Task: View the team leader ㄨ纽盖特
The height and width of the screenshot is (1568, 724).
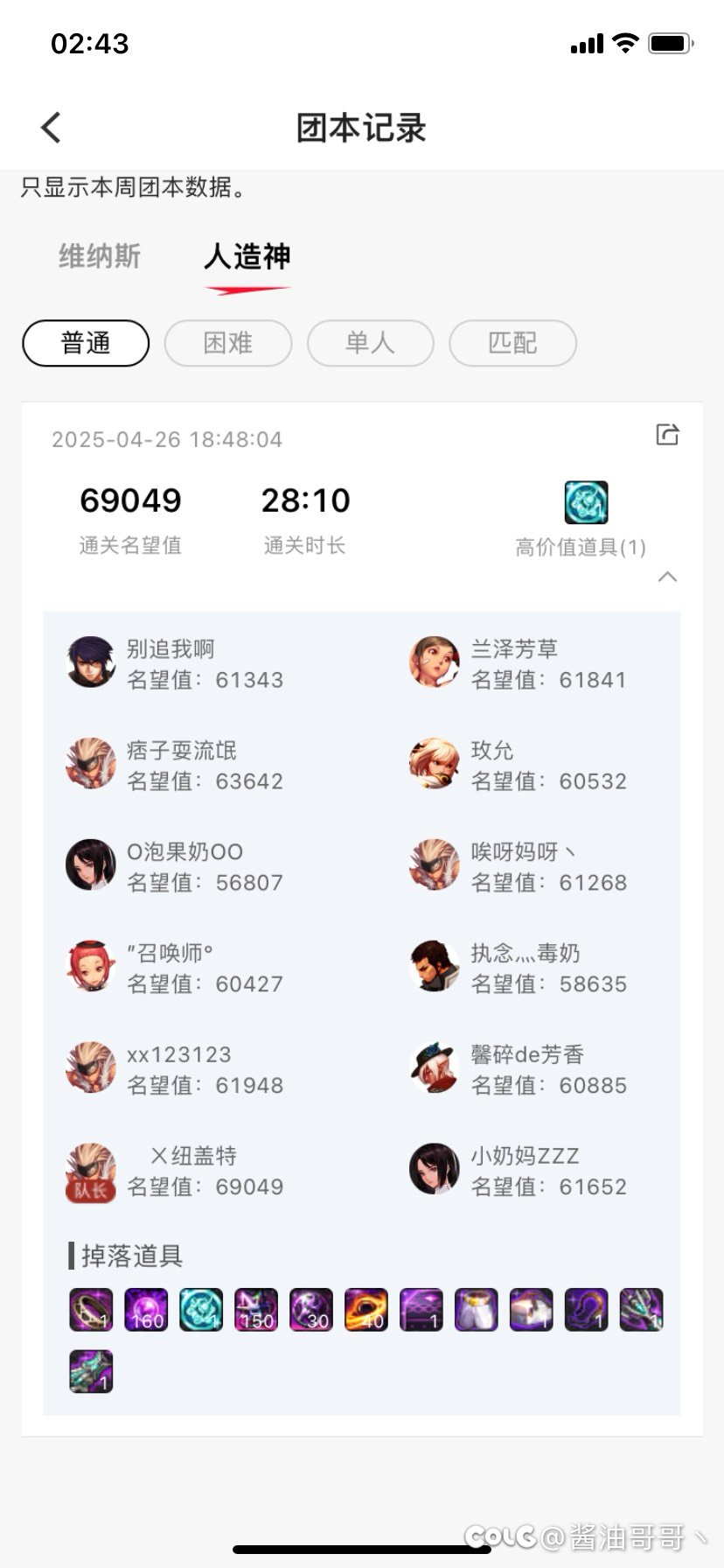Action: (x=175, y=1171)
